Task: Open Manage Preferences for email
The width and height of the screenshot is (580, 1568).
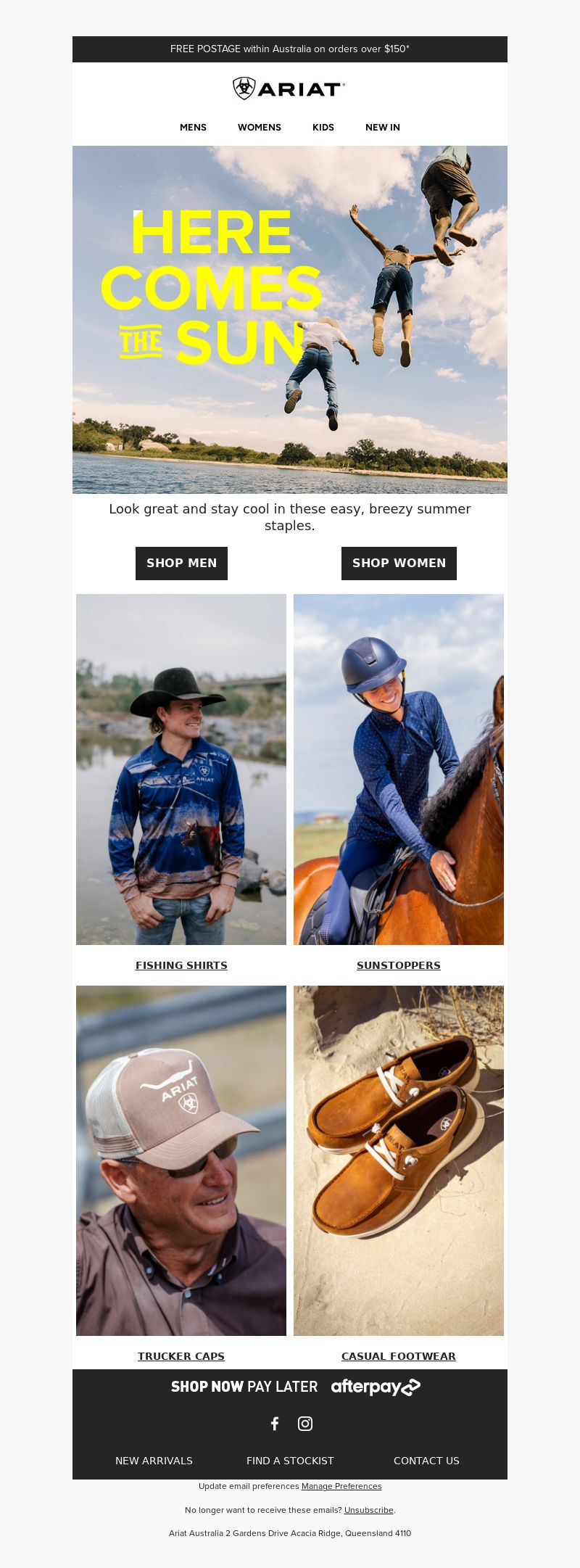Action: point(341,1486)
